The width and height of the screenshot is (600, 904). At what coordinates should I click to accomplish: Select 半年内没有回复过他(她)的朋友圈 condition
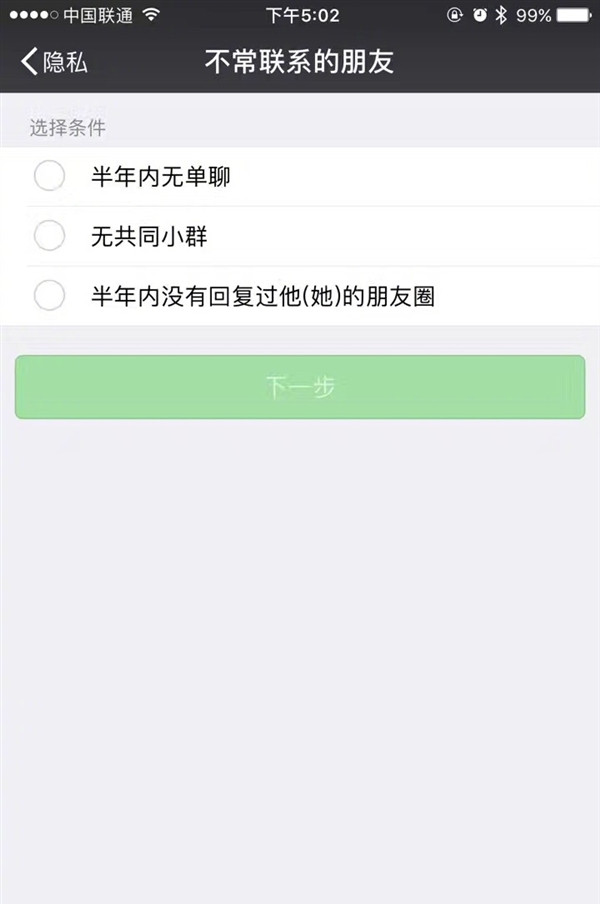50,296
